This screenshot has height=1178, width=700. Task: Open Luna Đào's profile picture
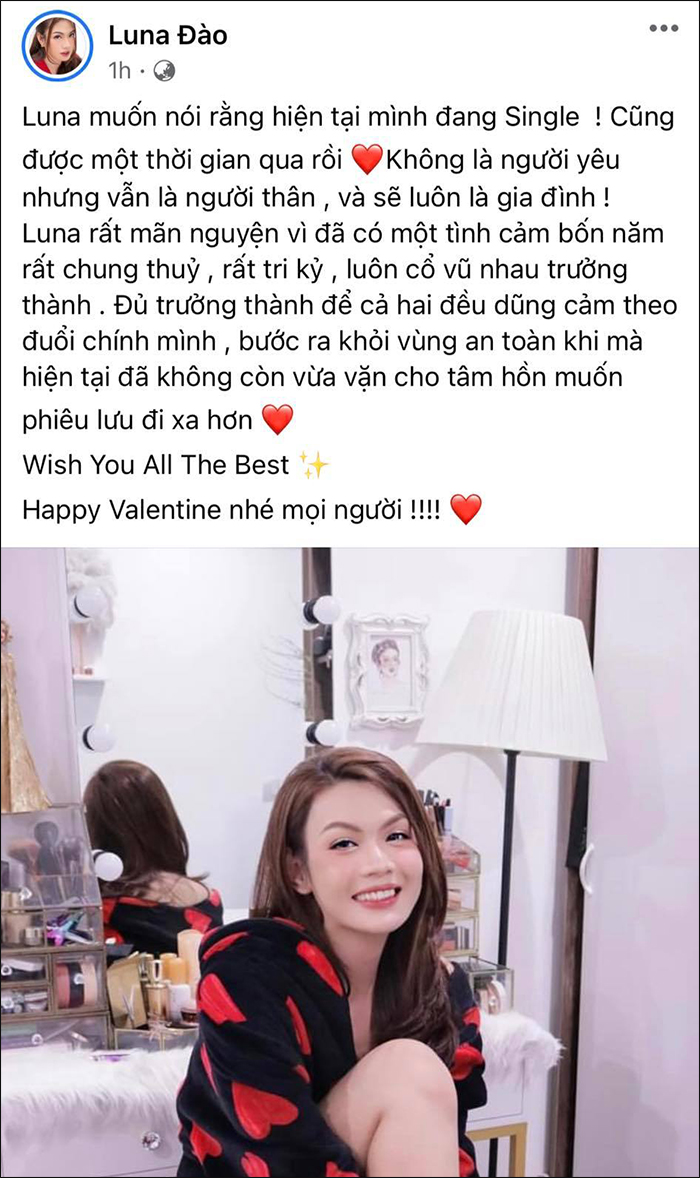pyautogui.click(x=55, y=45)
